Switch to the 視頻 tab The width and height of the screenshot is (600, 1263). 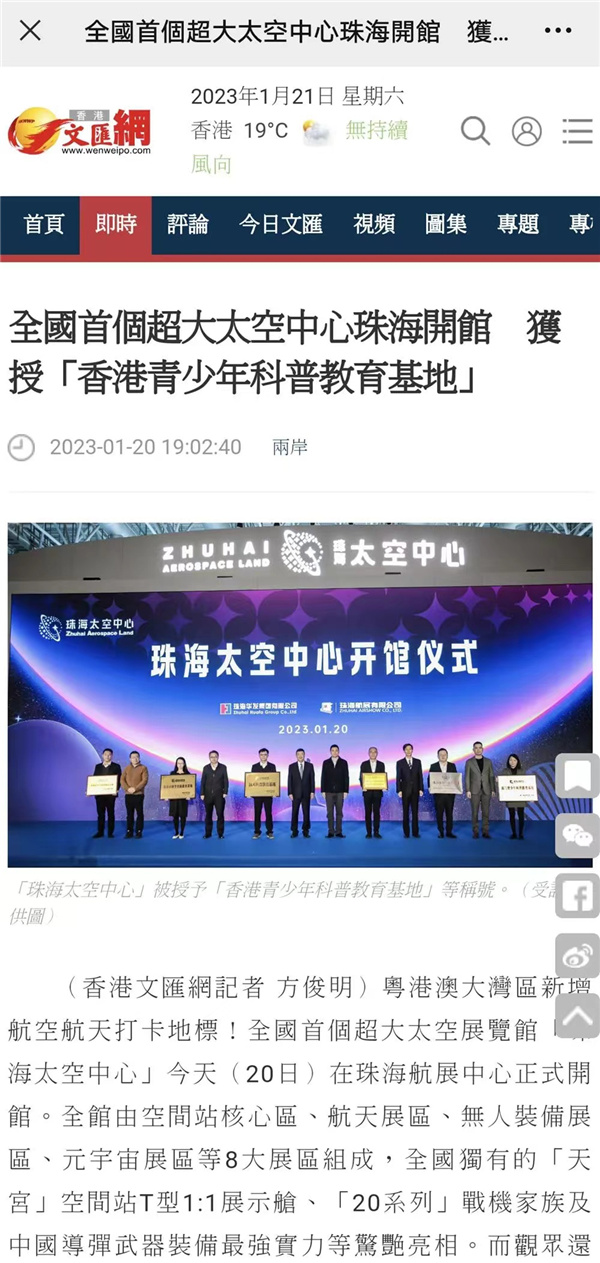click(374, 225)
